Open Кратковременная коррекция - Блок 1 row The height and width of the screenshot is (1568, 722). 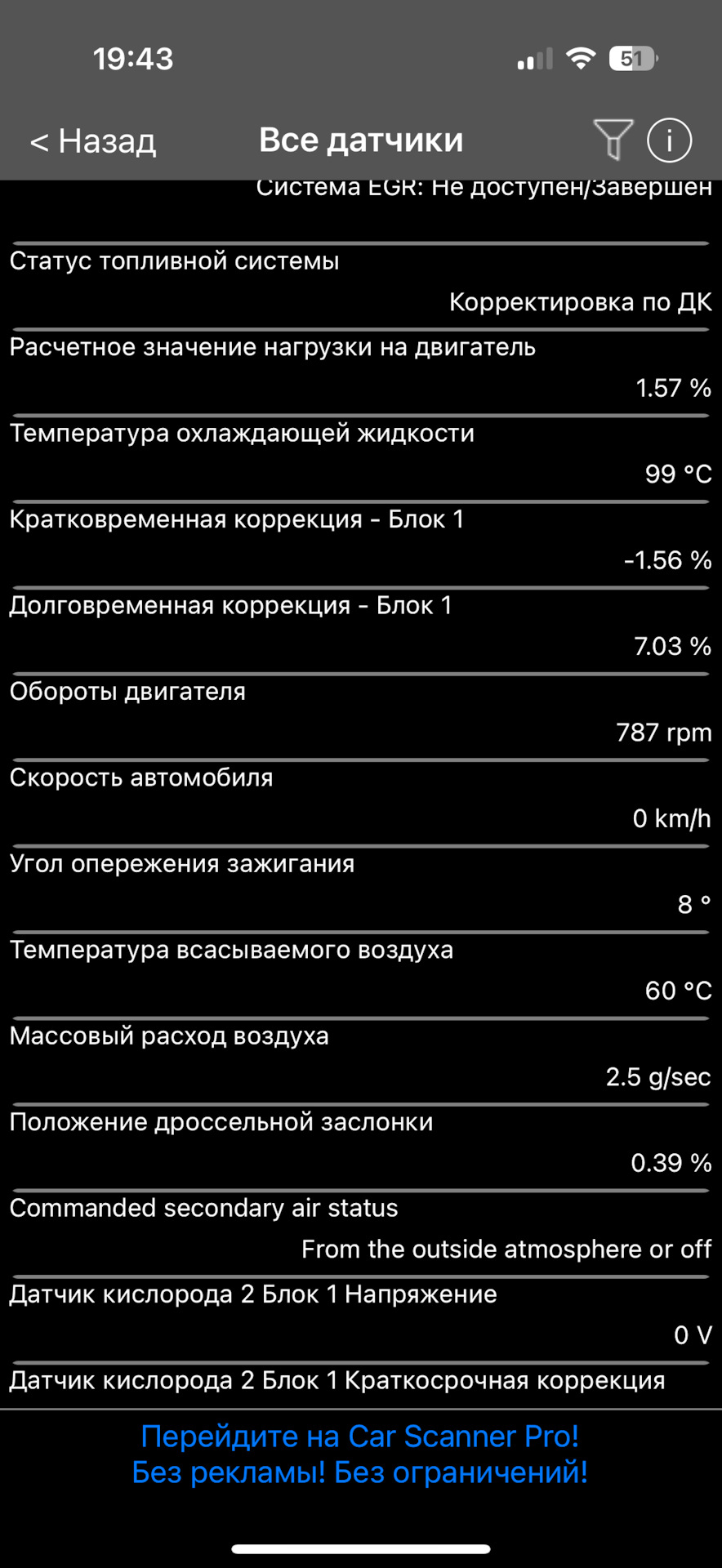click(x=360, y=540)
